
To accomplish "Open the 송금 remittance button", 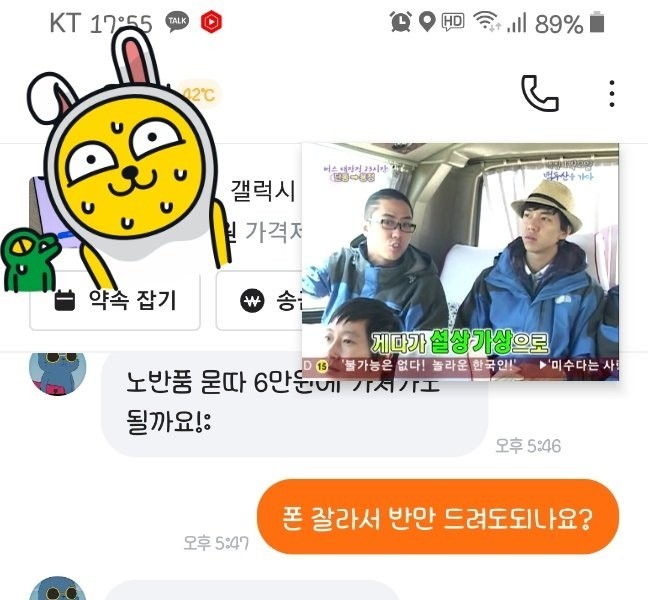I will pos(264,301).
